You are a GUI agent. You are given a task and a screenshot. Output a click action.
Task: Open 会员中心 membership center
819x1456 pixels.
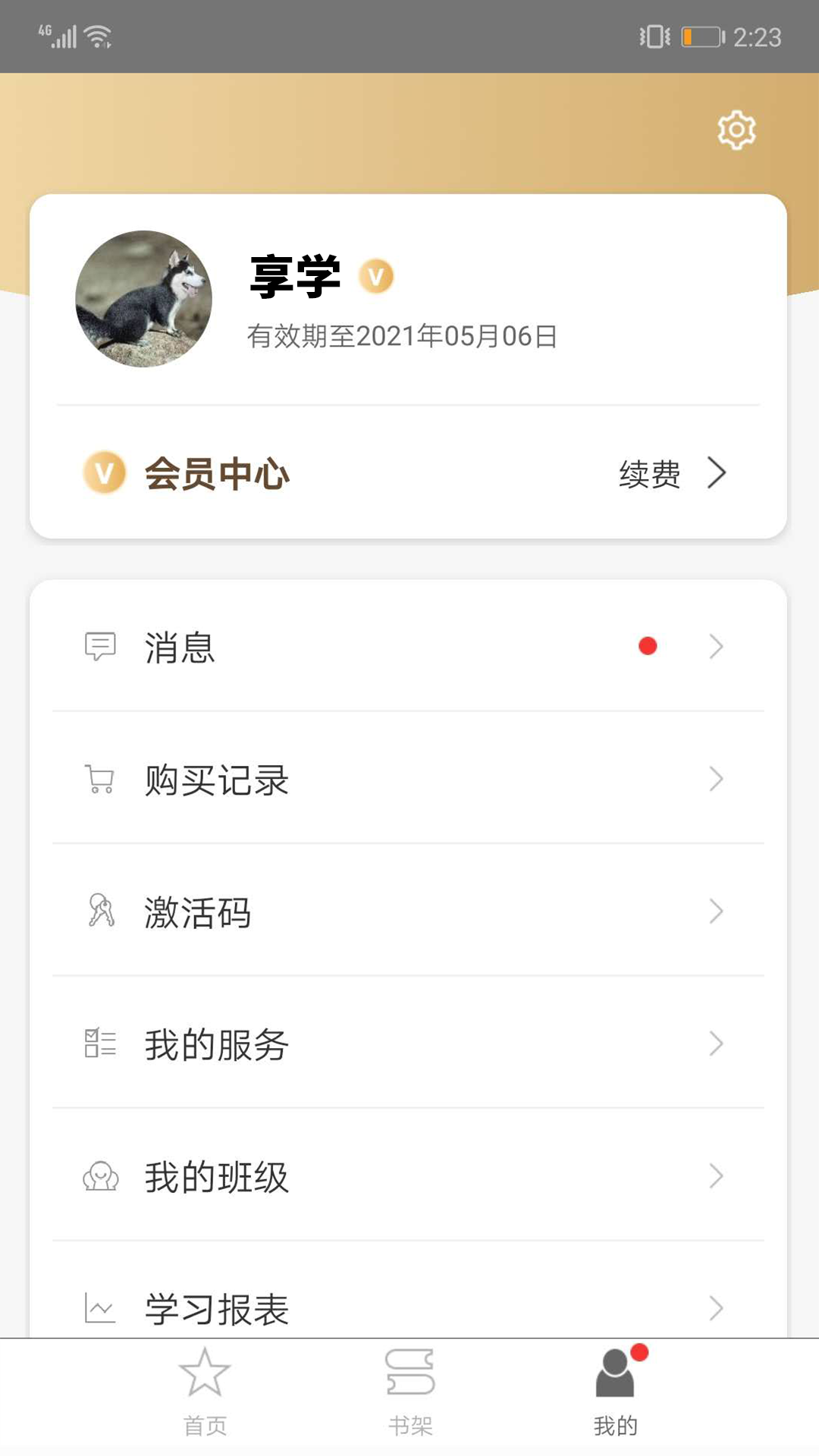pyautogui.click(x=217, y=472)
